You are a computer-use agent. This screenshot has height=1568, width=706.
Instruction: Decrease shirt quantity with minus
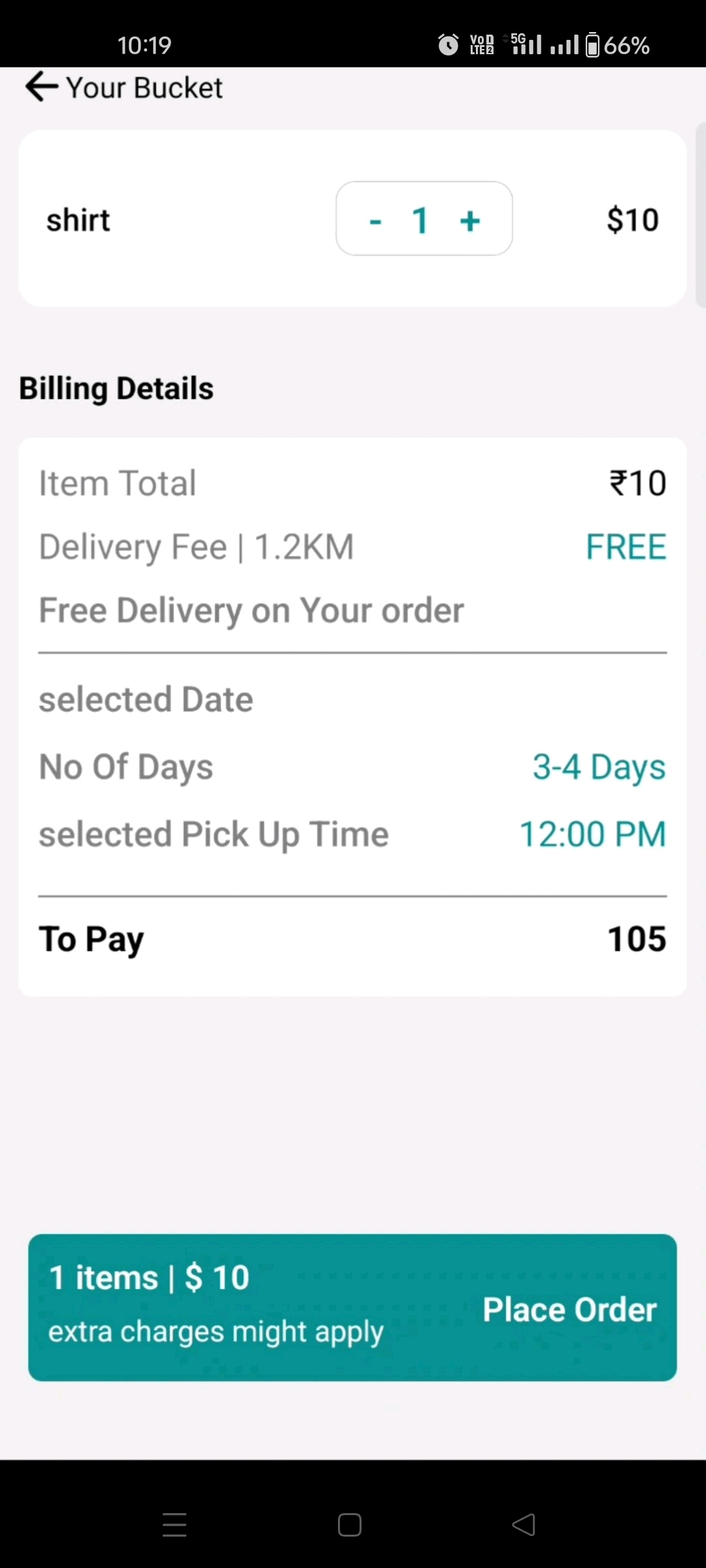point(375,221)
